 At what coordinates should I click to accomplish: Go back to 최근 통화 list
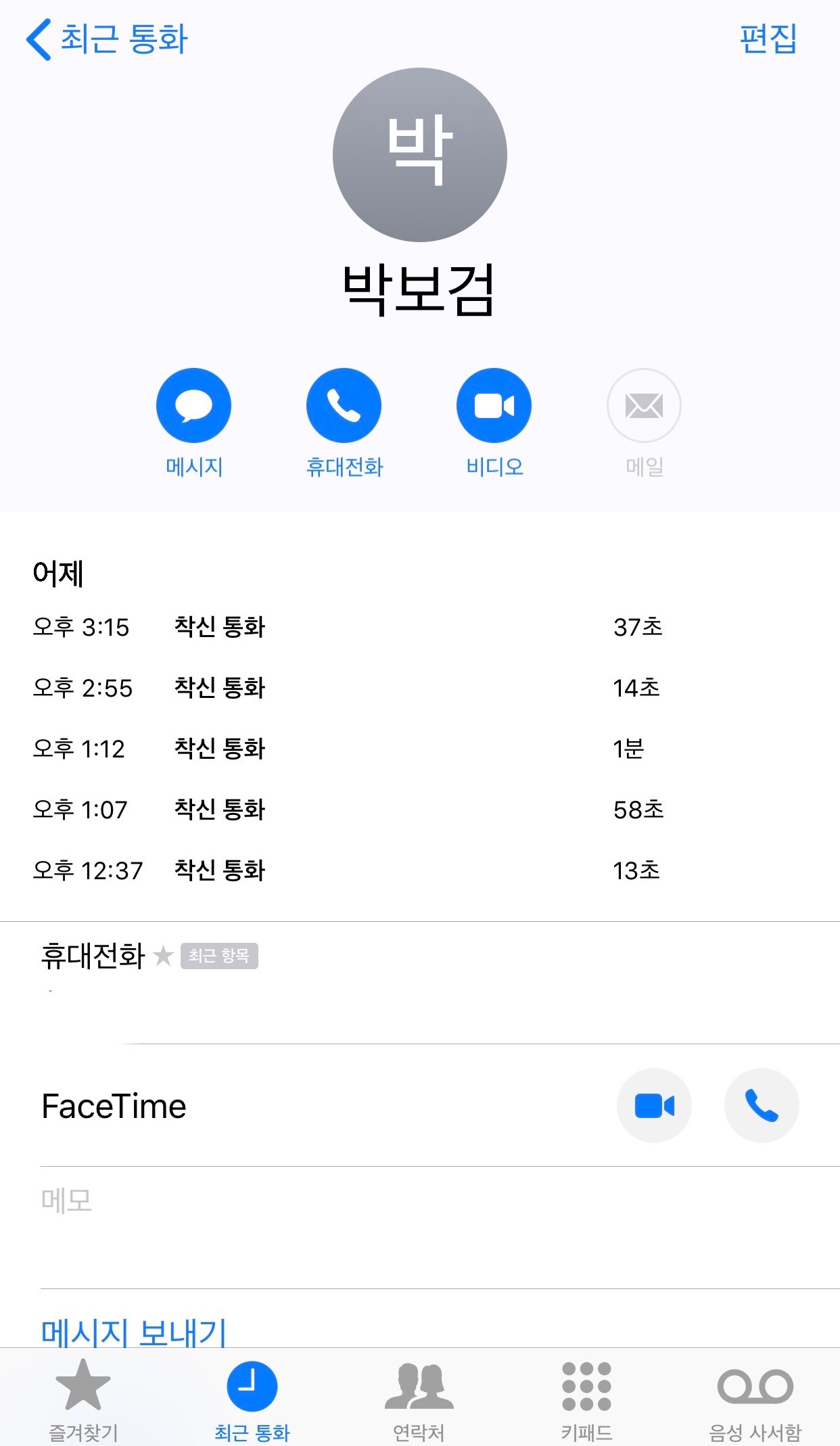coord(106,39)
